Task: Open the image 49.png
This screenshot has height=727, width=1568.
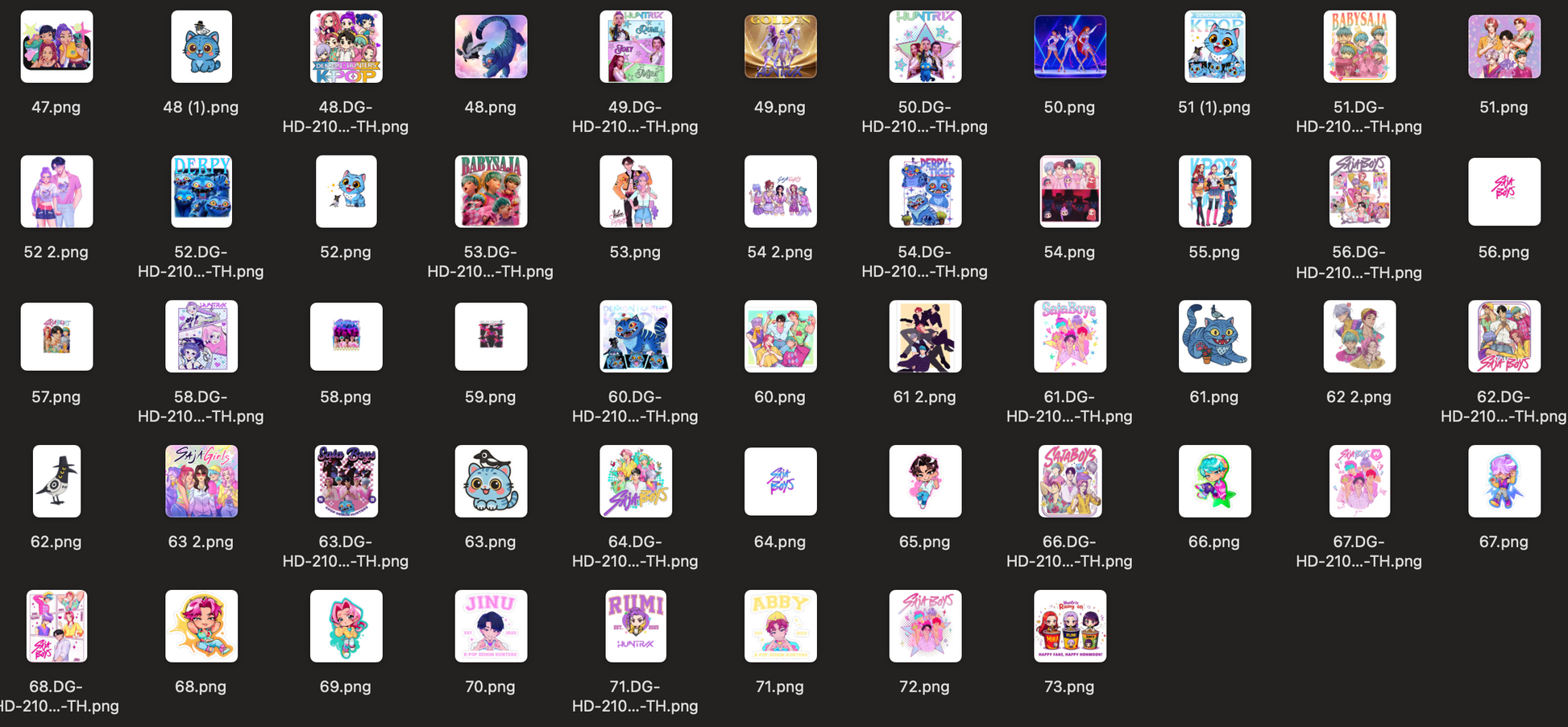Action: point(780,47)
